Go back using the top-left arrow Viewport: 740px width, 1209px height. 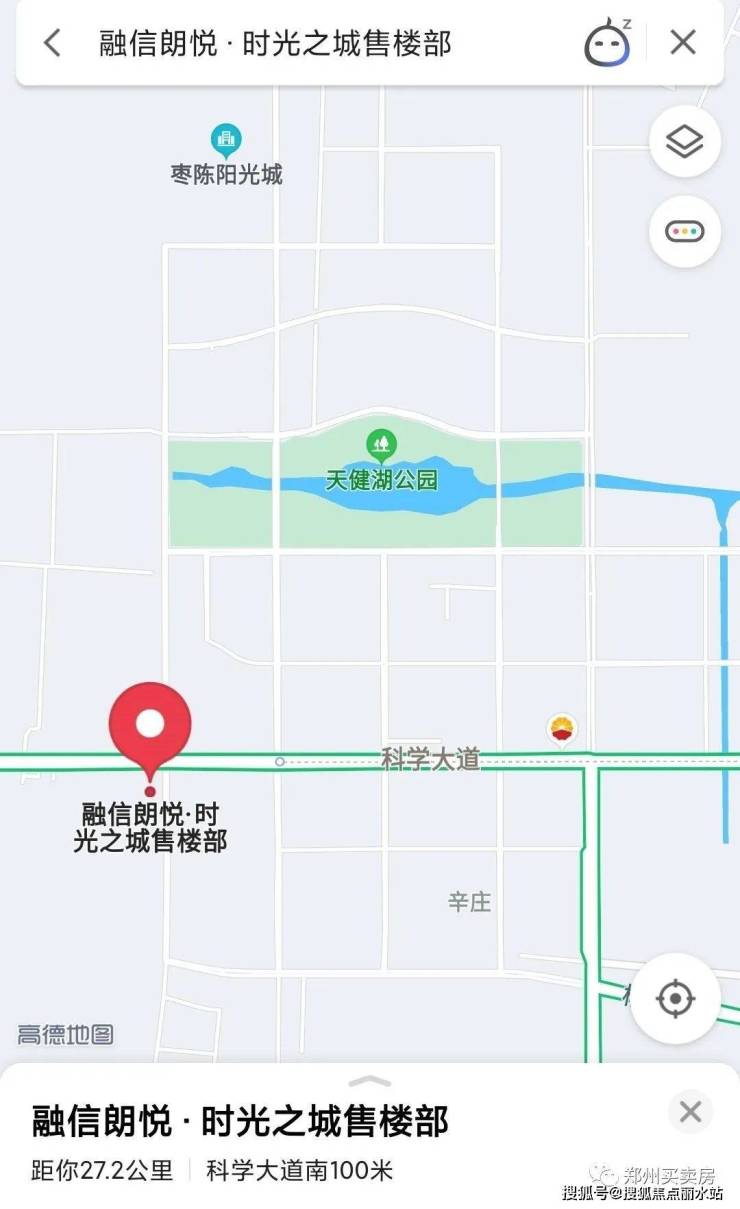tap(52, 43)
